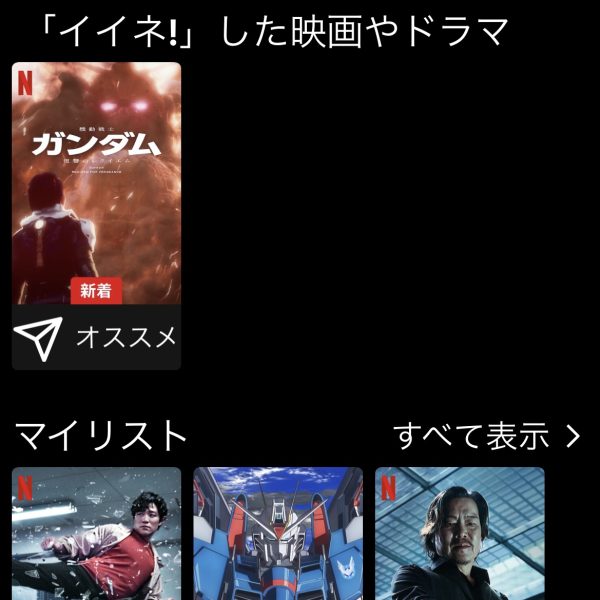Screen dimensions: 600x600
Task: Open the long-haired man title in My List
Action: coord(460,535)
